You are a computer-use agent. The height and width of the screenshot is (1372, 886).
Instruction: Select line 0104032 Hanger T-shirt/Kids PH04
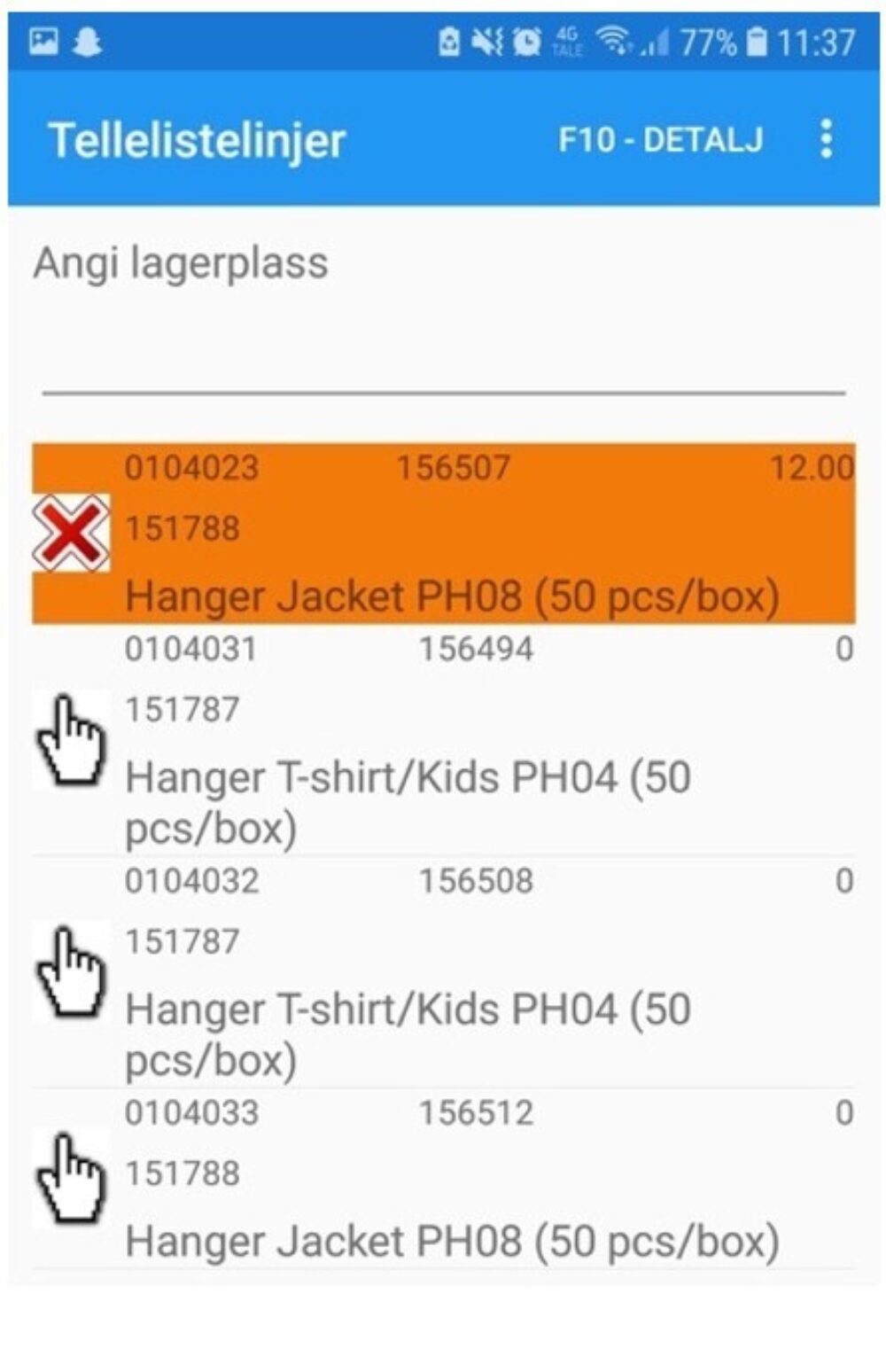point(443,966)
